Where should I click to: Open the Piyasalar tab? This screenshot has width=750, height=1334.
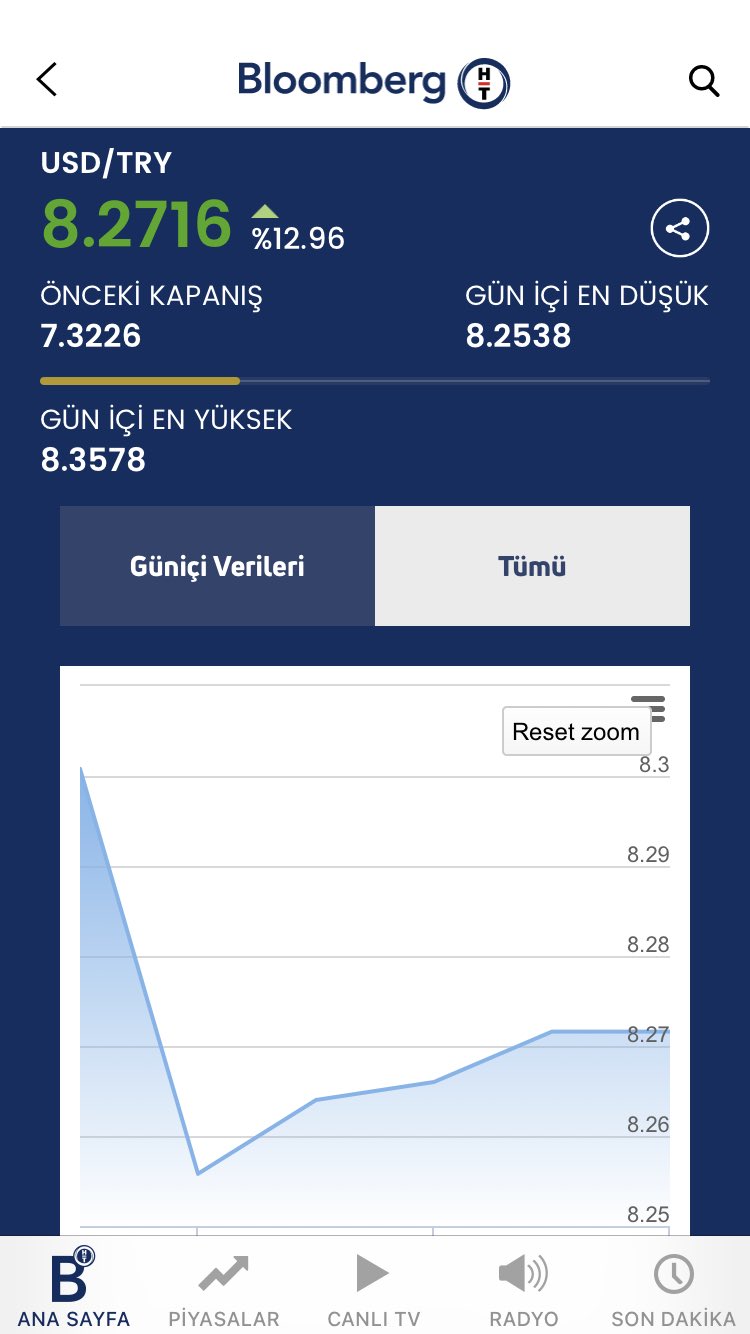coord(224,1288)
